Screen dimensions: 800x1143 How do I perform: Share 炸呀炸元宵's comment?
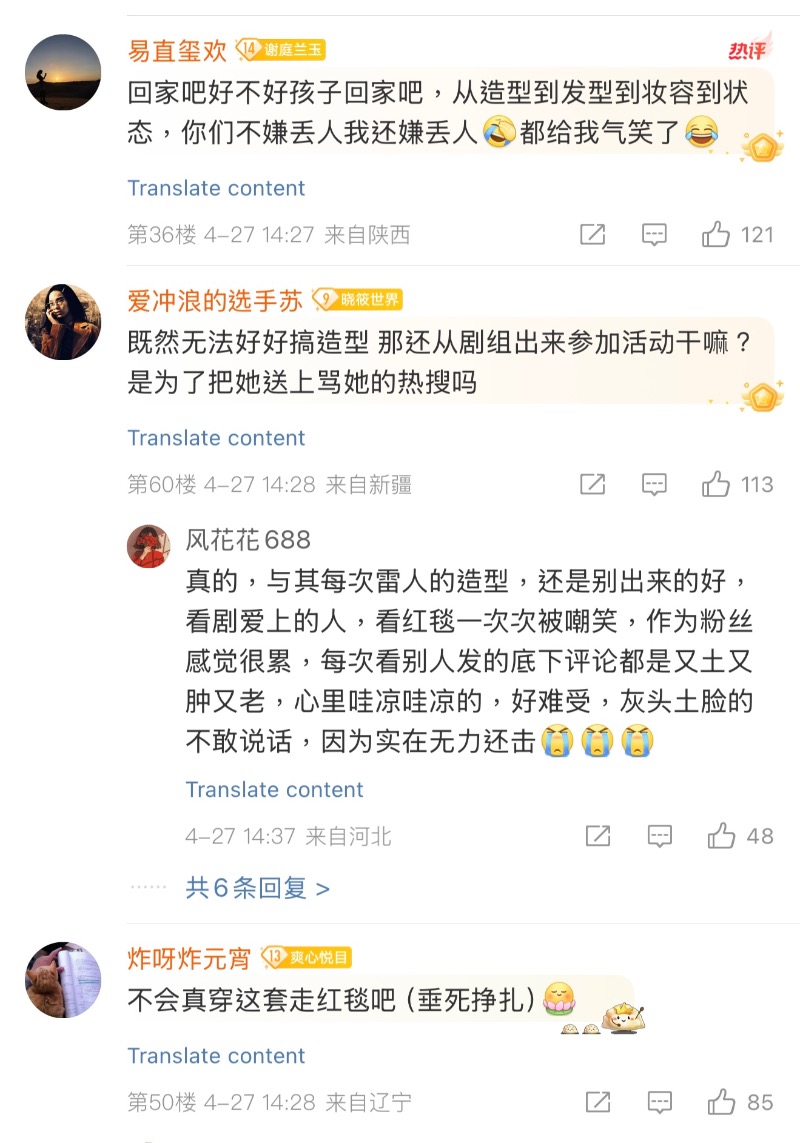click(x=598, y=1102)
